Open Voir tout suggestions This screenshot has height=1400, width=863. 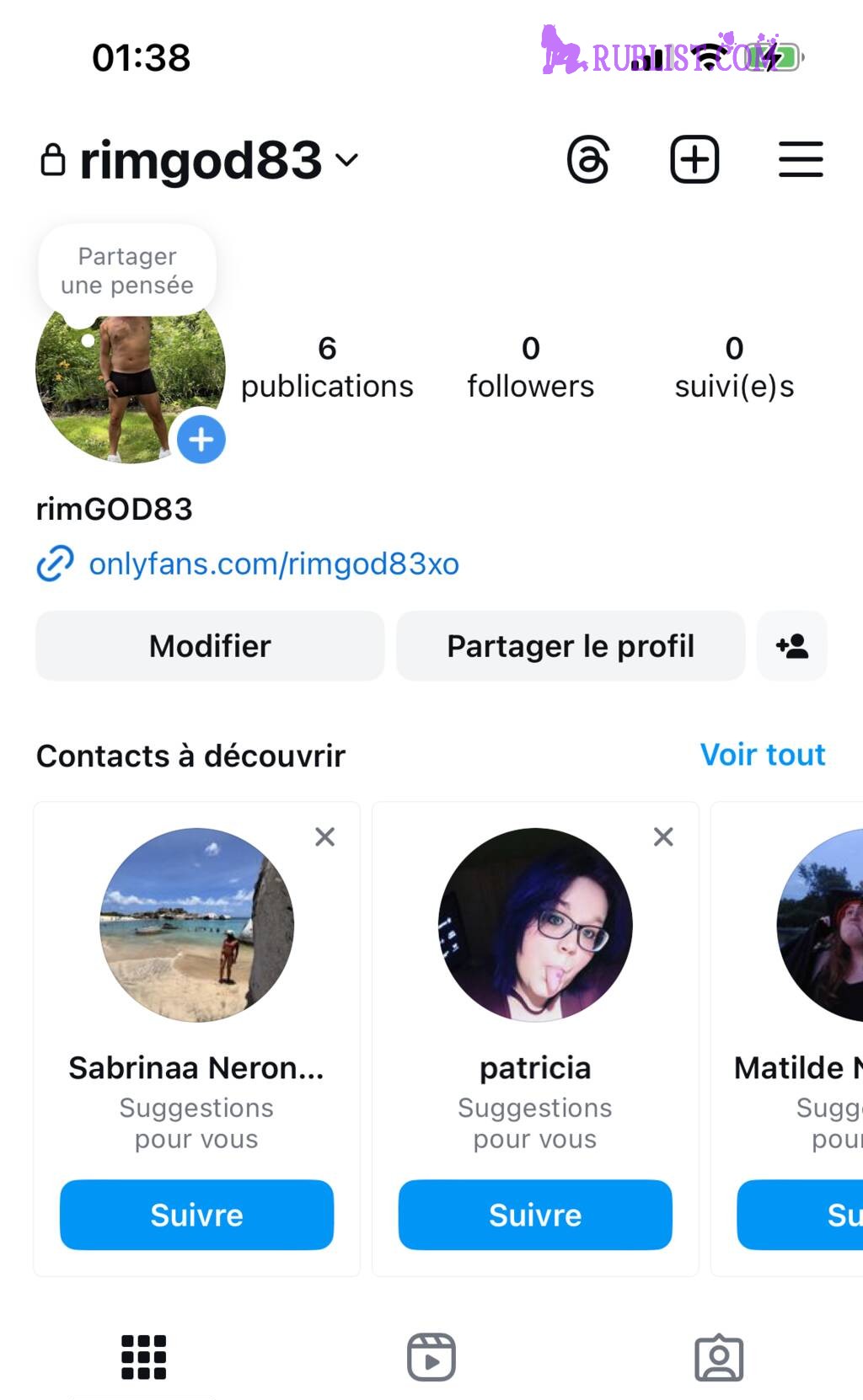point(762,755)
